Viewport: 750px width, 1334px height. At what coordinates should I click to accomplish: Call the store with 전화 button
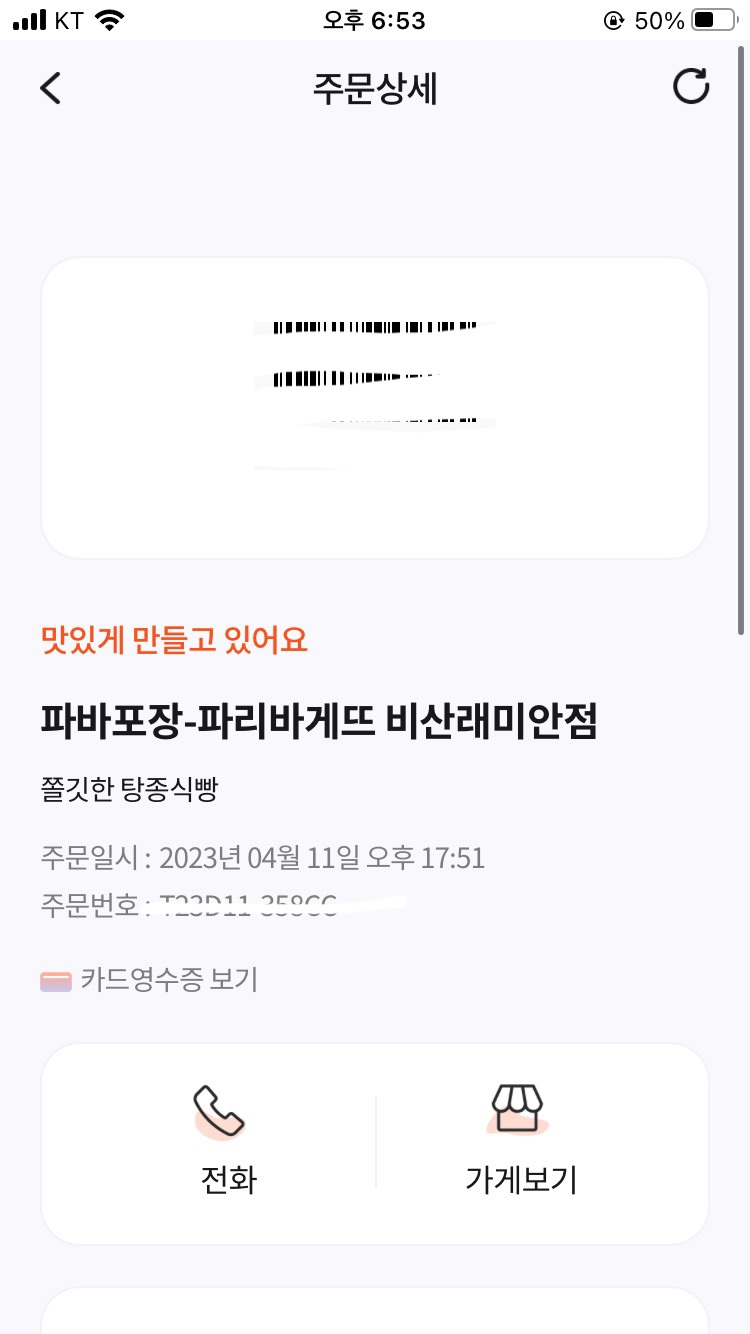coord(222,1140)
